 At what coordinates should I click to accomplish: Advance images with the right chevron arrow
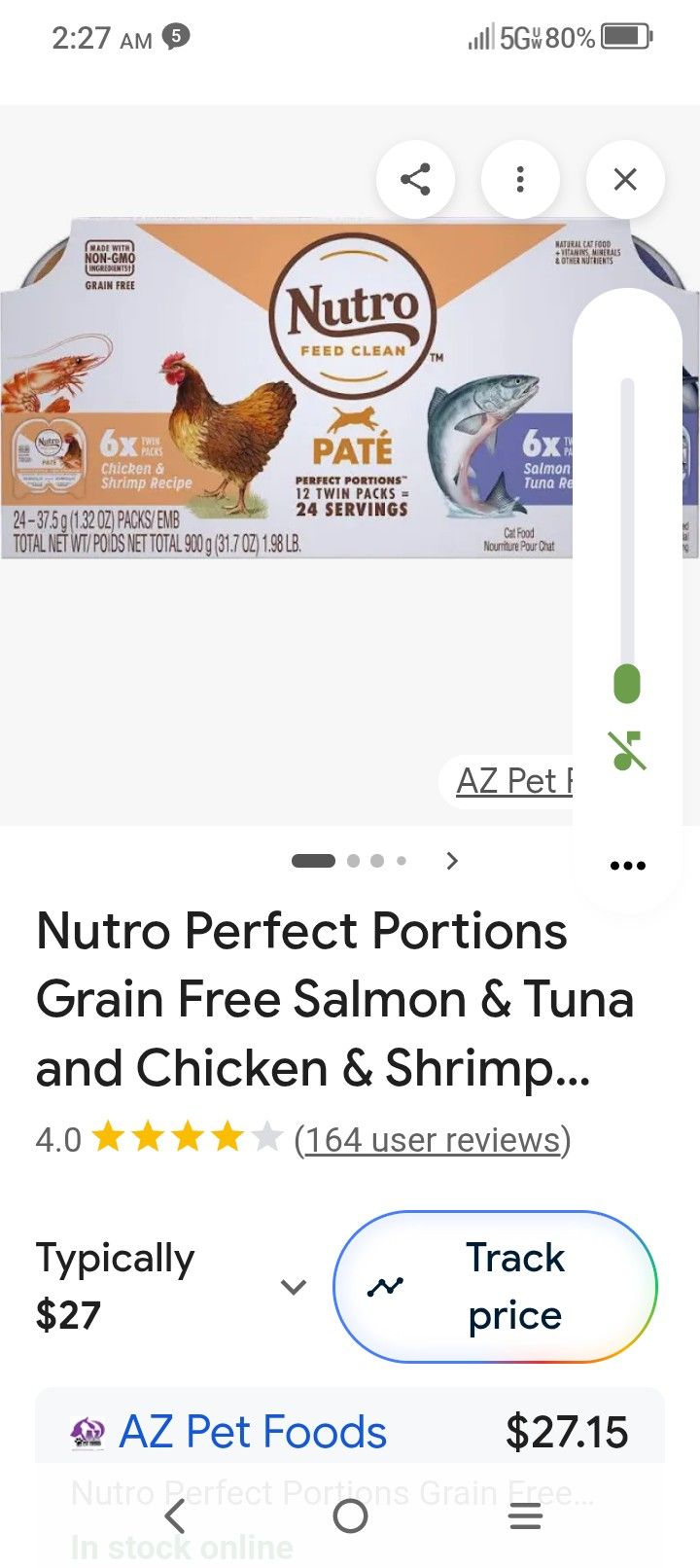451,860
